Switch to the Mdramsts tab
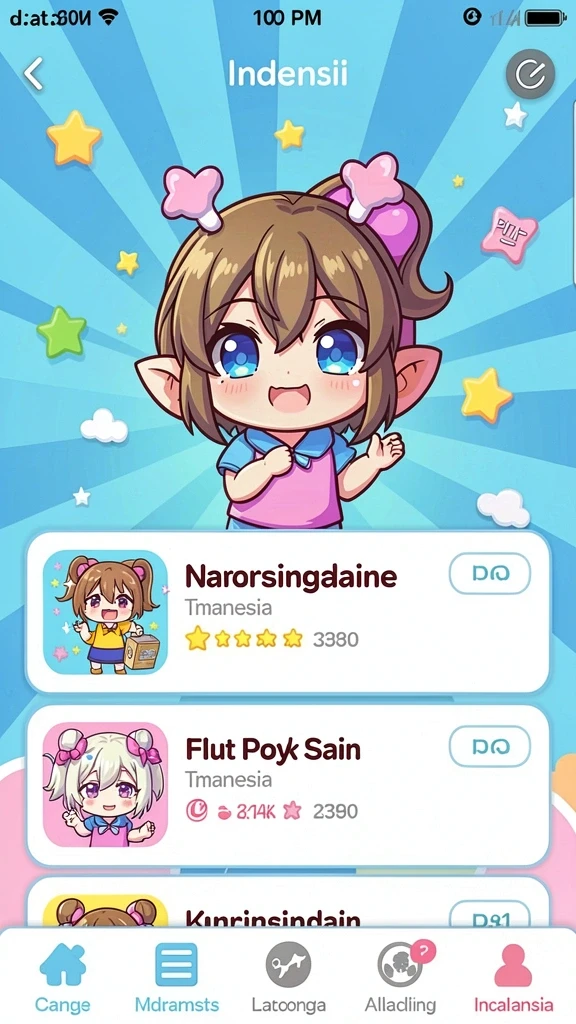The image size is (576, 1024). coord(177,976)
